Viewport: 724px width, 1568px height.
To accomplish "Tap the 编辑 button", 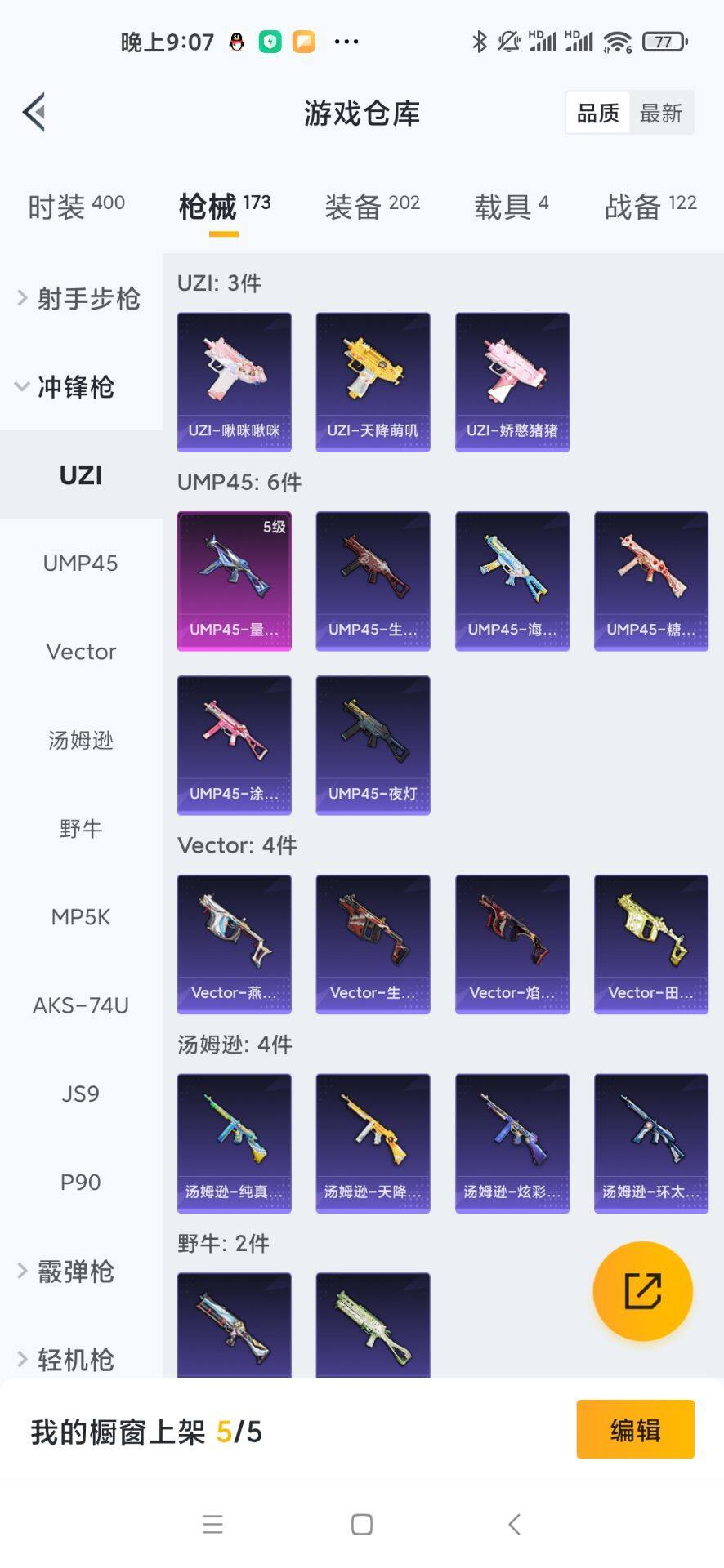I will (635, 1429).
